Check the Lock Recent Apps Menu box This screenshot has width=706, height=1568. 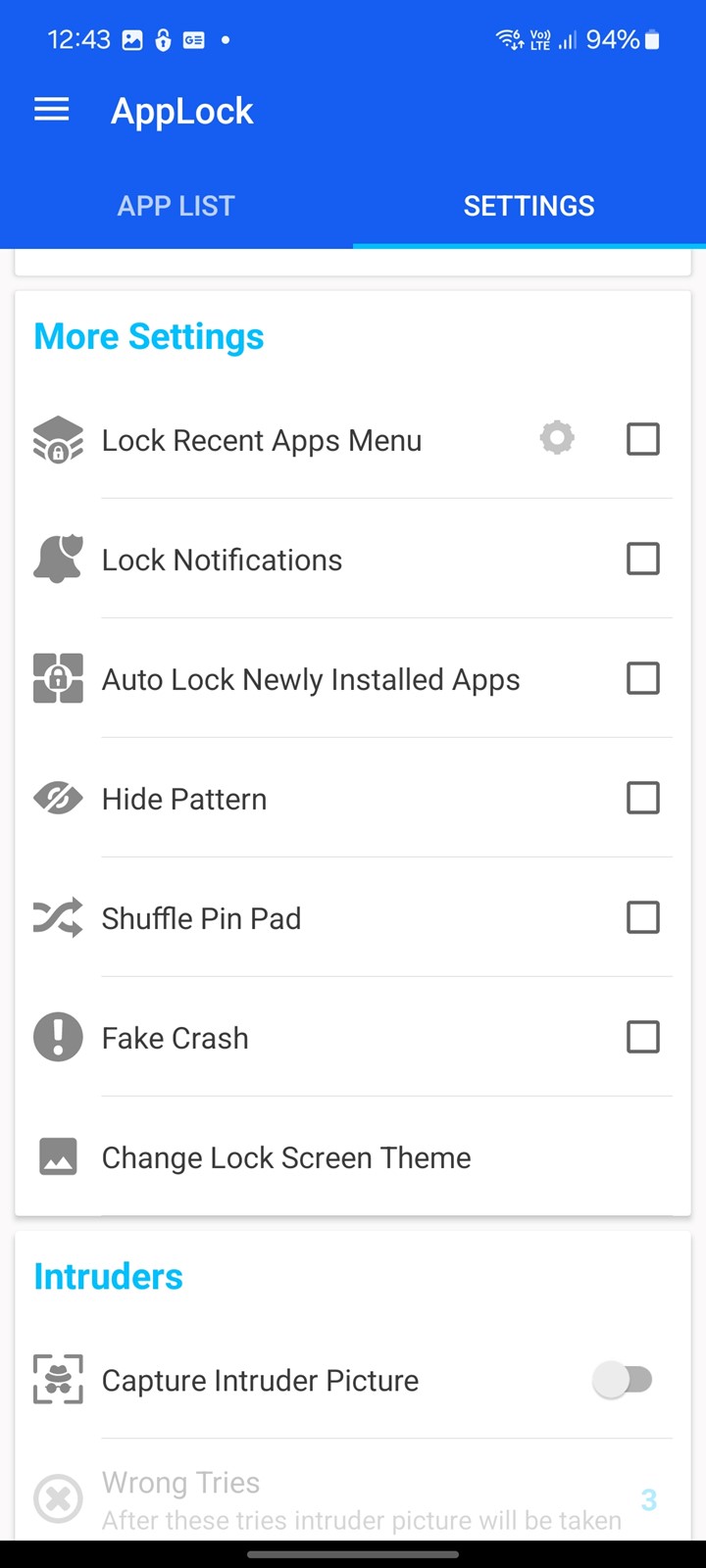click(x=643, y=439)
